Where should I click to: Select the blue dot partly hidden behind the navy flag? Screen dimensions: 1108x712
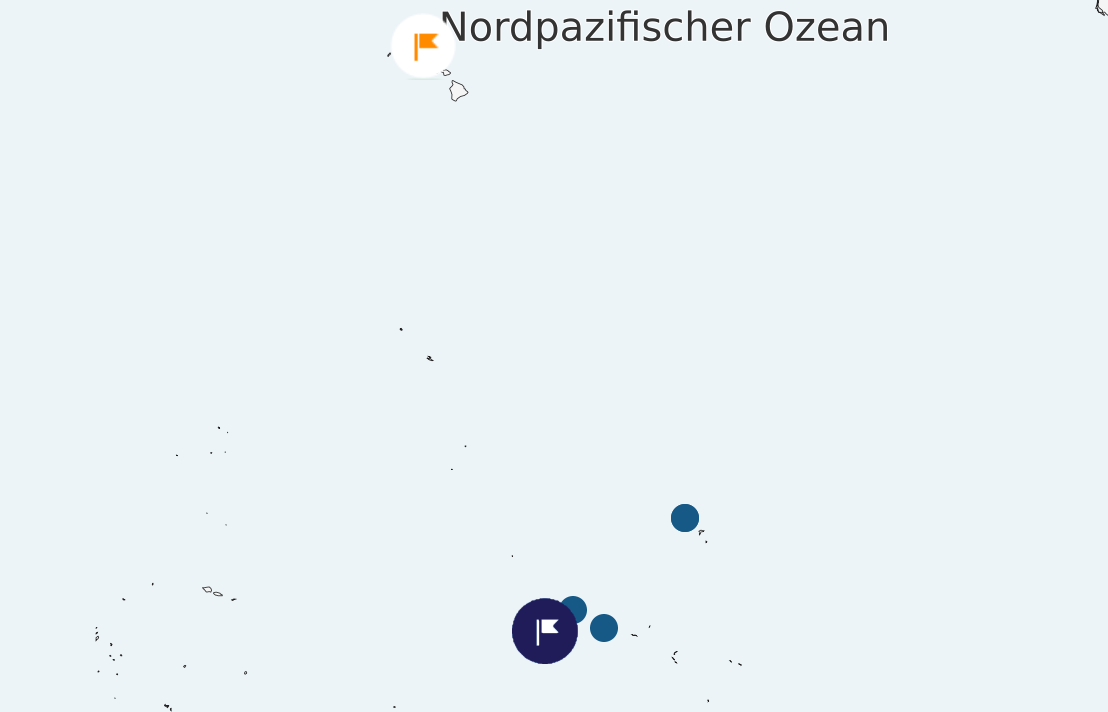(576, 606)
